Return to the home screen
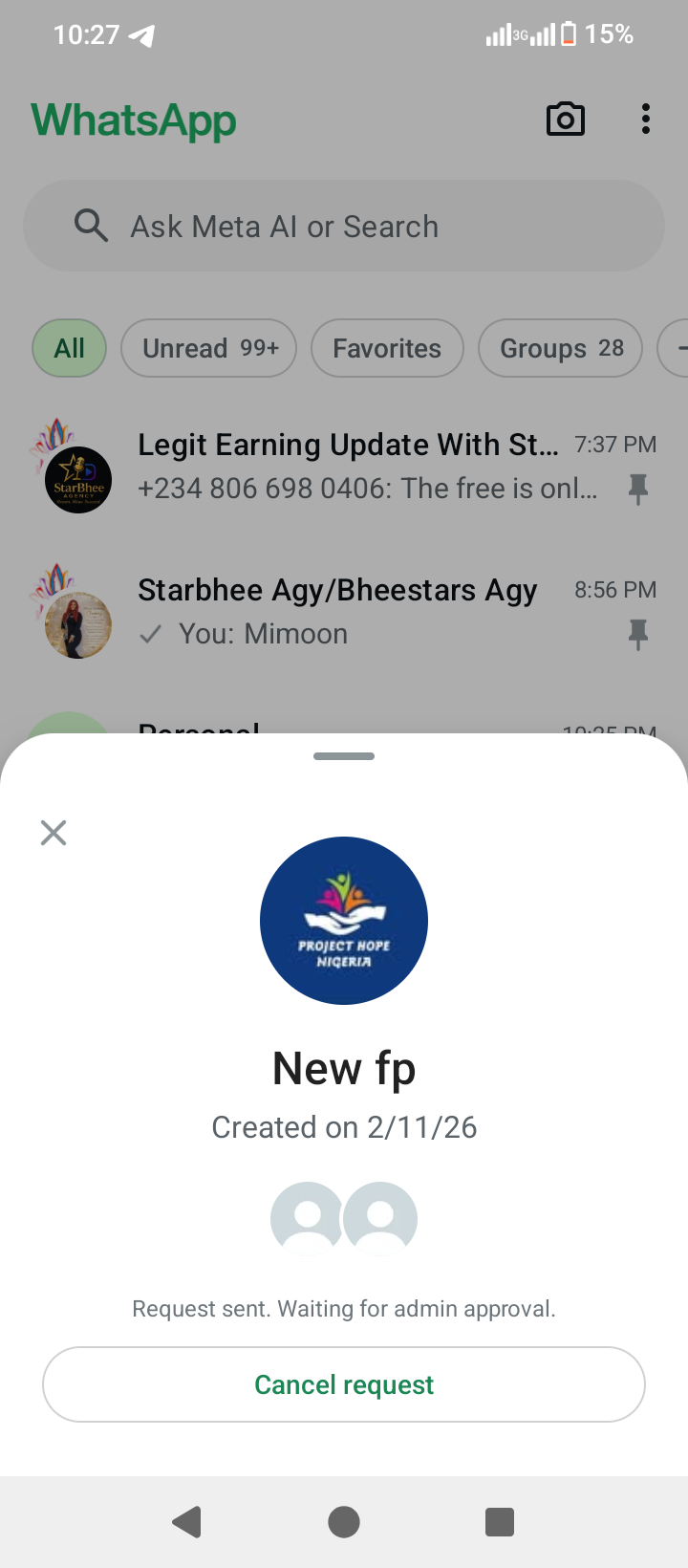Screen dimensions: 688x1568 point(344,1521)
